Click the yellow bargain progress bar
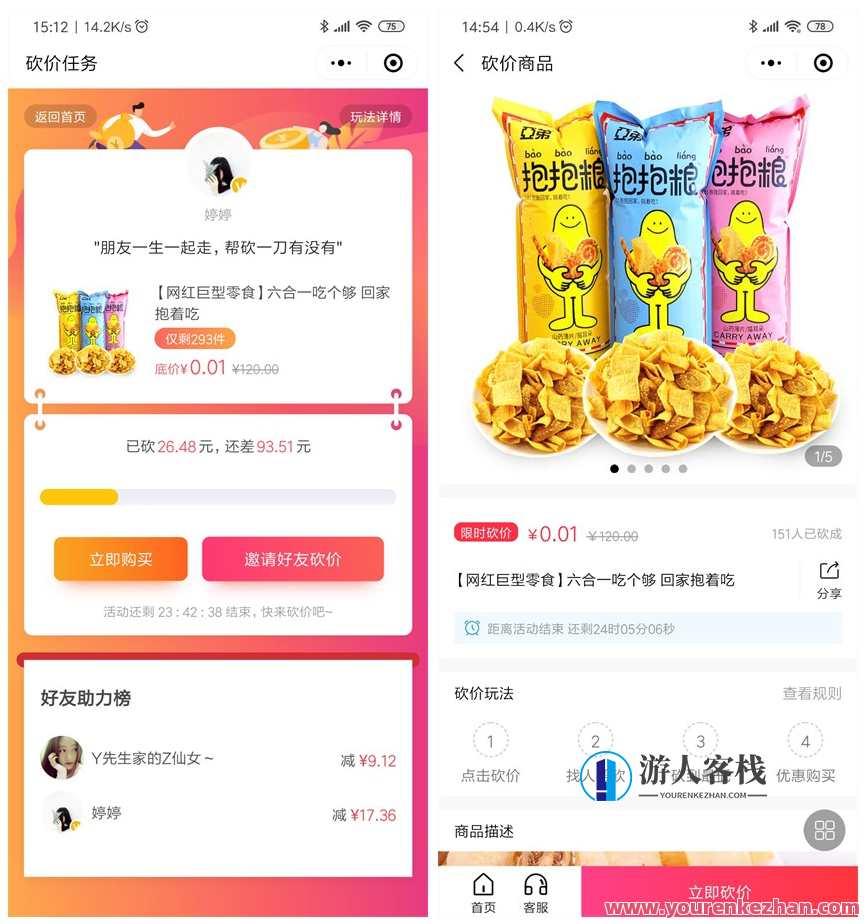The width and height of the screenshot is (865, 924). pyautogui.click(x=78, y=497)
